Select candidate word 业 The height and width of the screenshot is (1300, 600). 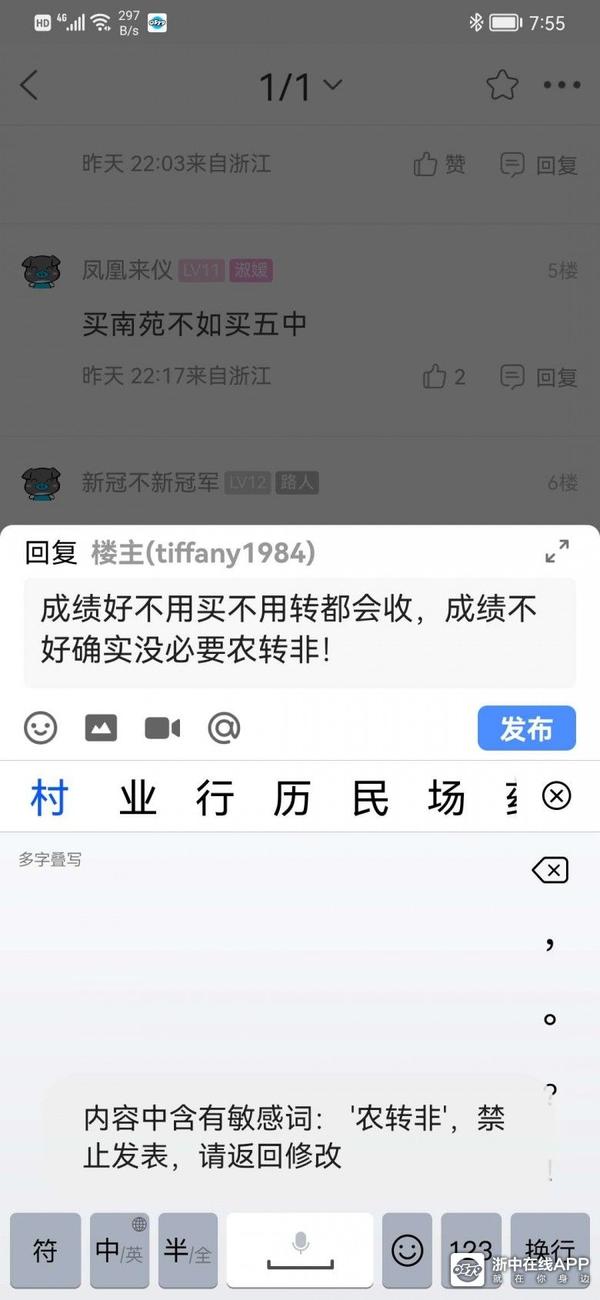point(138,798)
